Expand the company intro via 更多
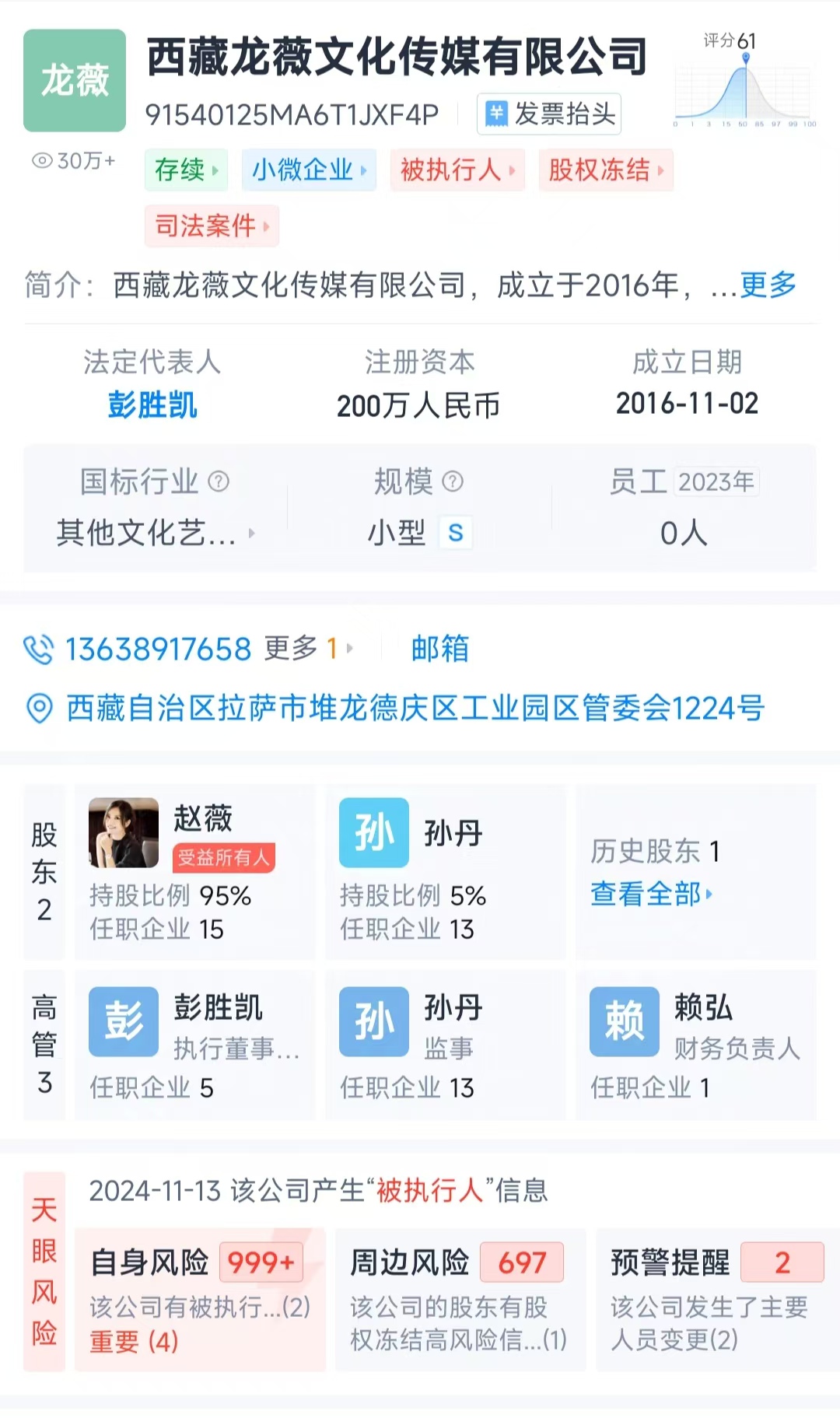This screenshot has width=840, height=1418. coord(768,285)
